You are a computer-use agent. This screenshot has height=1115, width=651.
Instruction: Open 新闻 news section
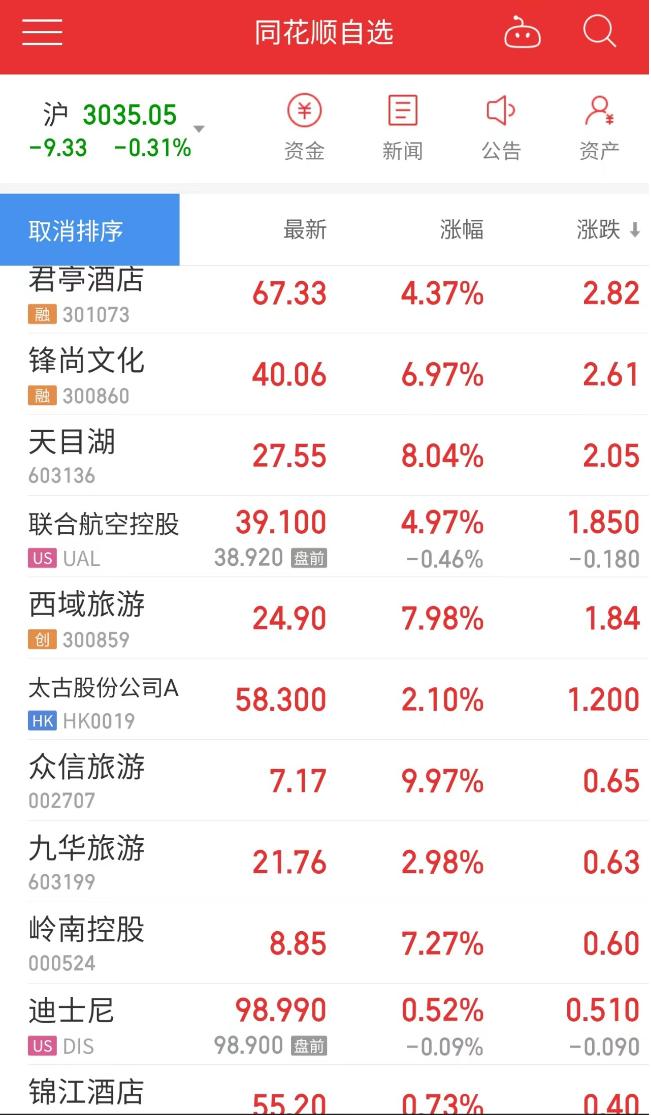click(x=403, y=129)
